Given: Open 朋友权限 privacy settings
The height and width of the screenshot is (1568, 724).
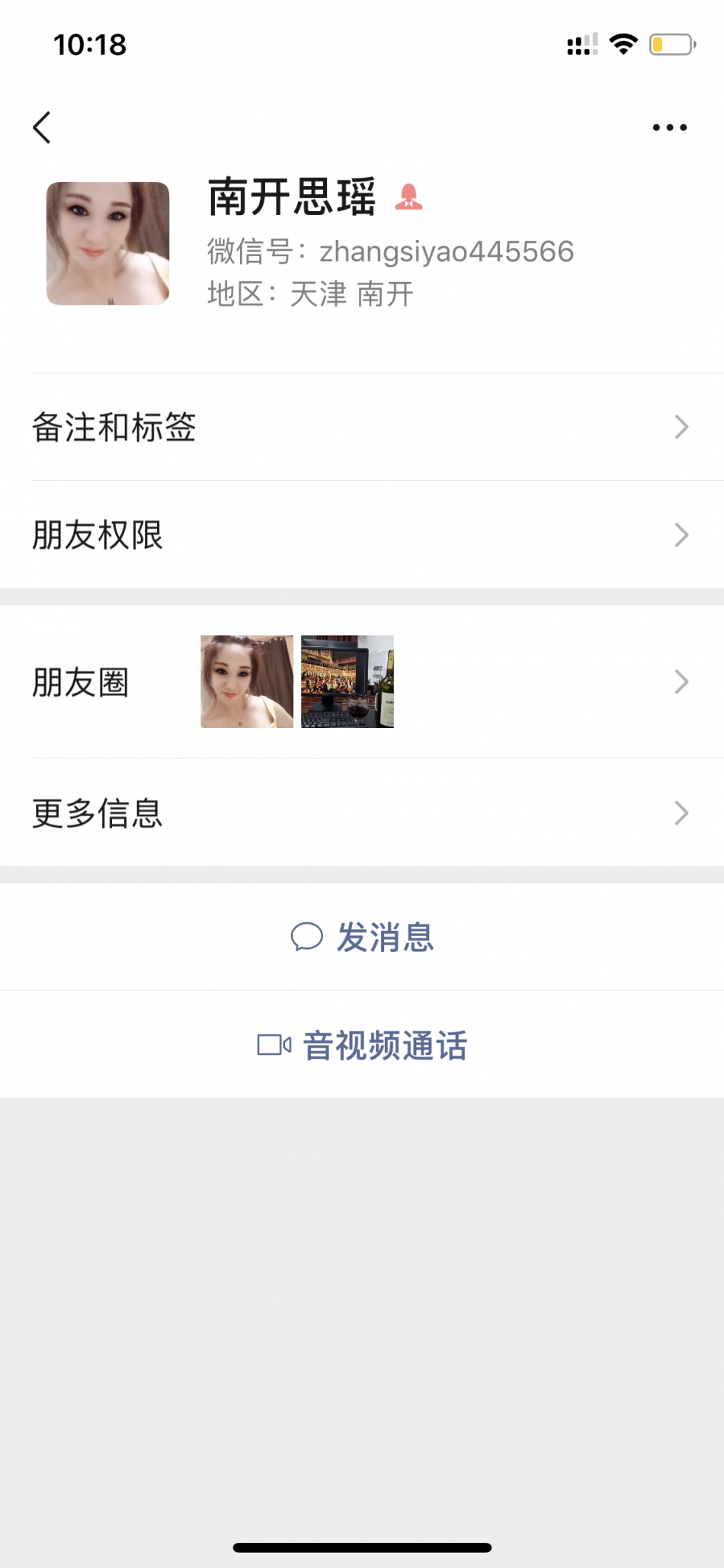Looking at the screenshot, I should pyautogui.click(x=362, y=535).
